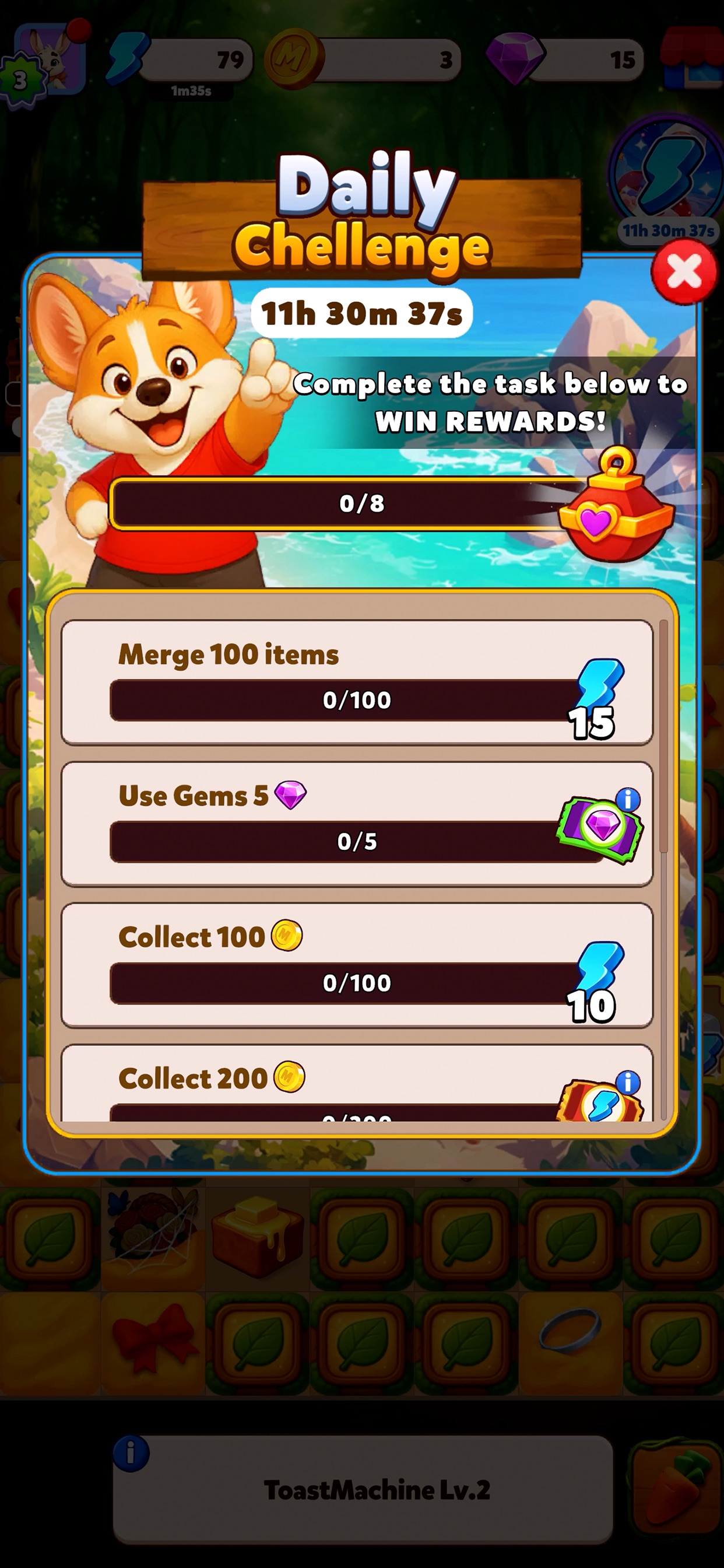Open info on the Use Gems 5 reward
The height and width of the screenshot is (1568, 724).
[x=627, y=799]
